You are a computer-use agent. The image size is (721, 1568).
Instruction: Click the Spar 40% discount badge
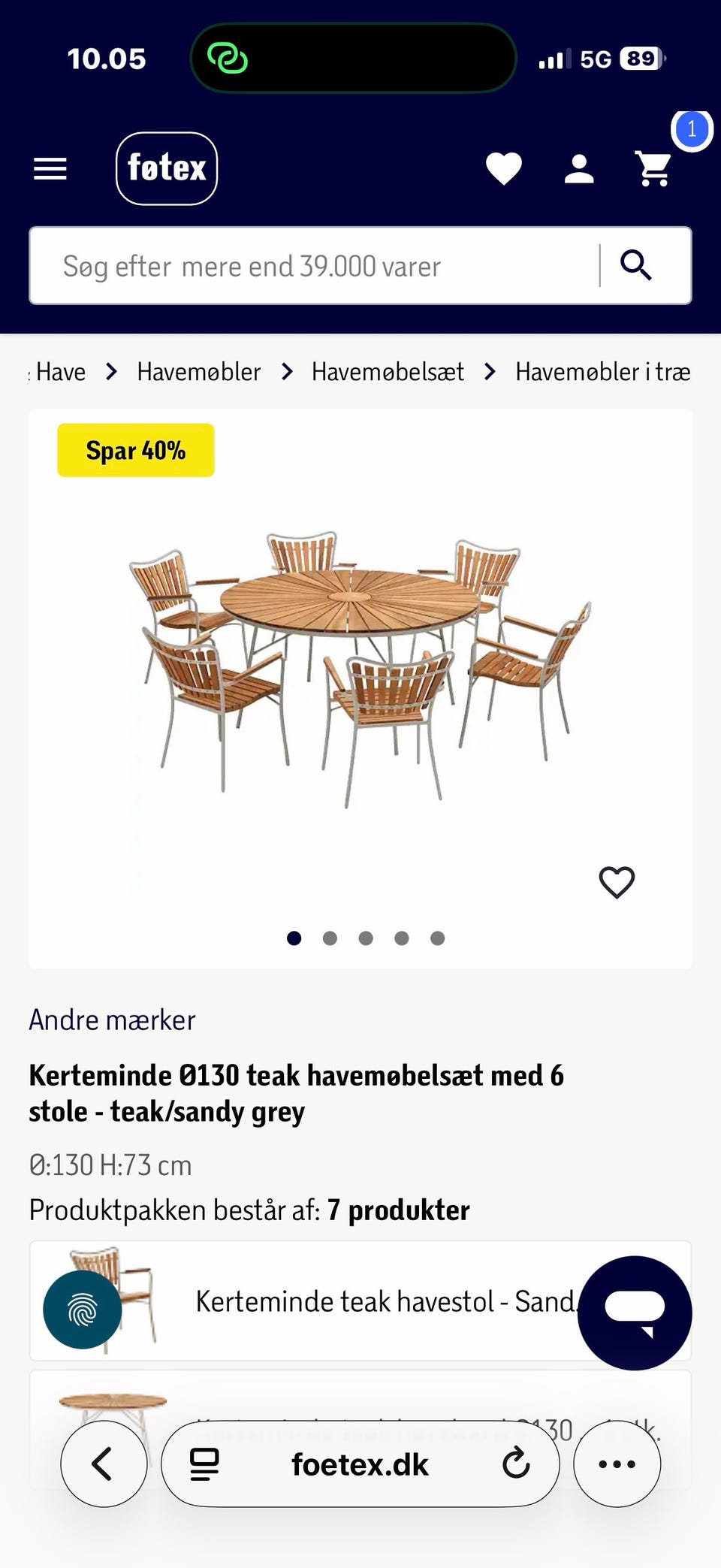(136, 449)
